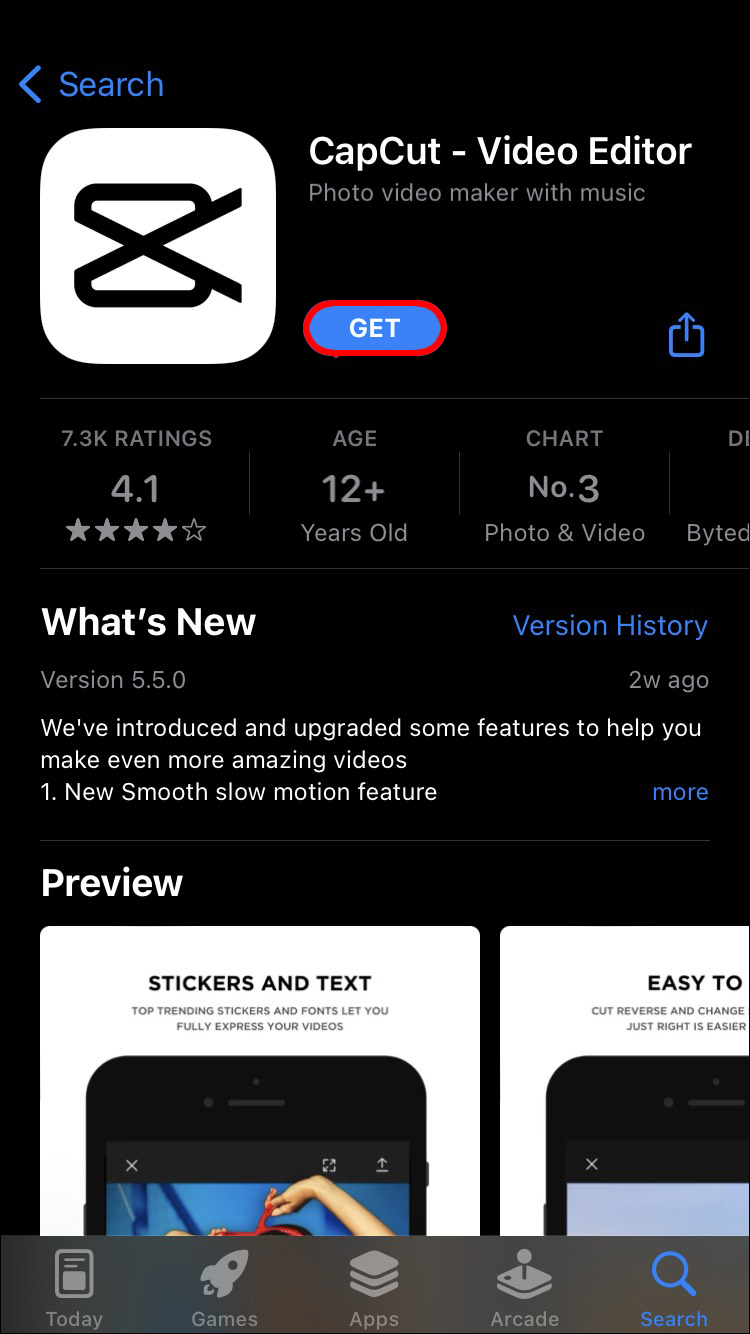Open the Stickers and Text preview screenshot
This screenshot has height=1334, width=750.
coord(260,1080)
